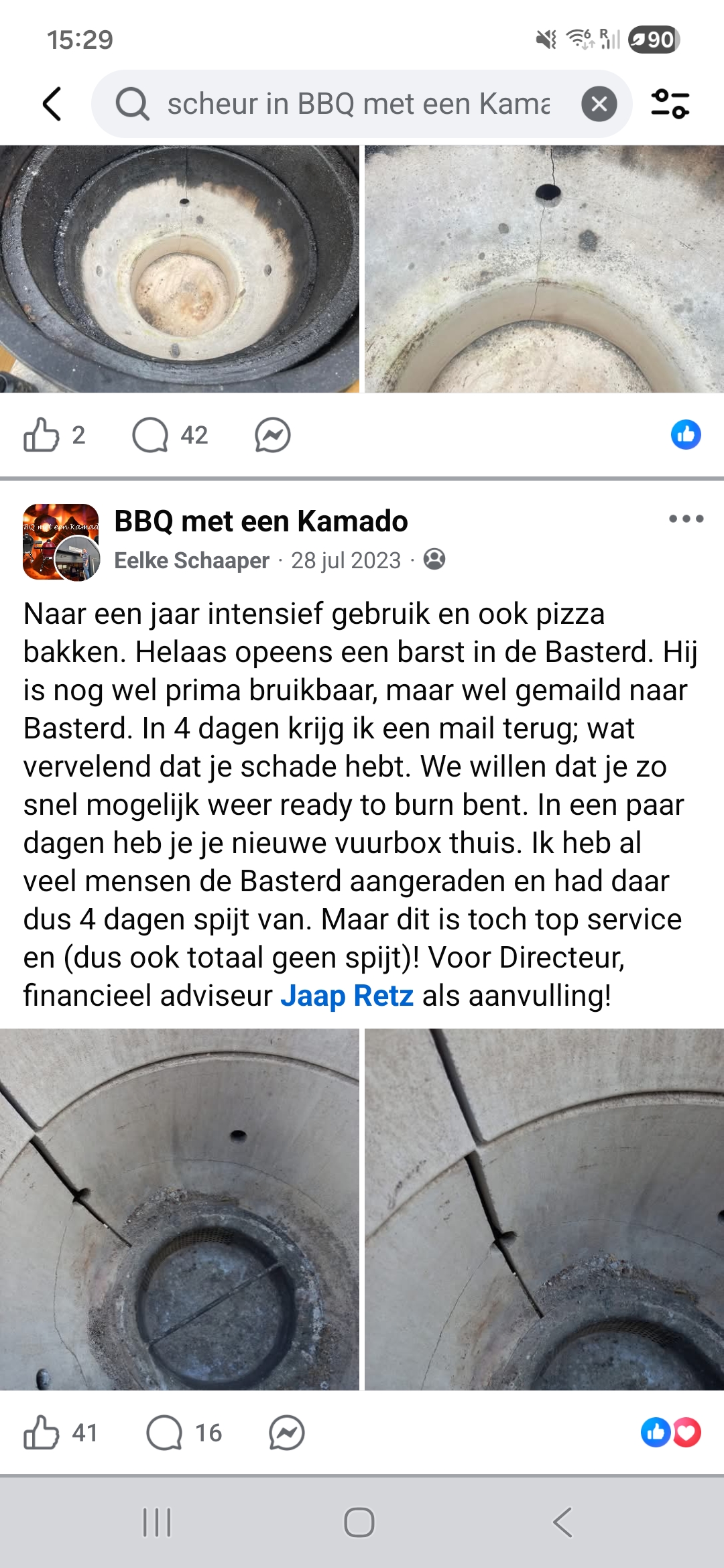Send Eelke's post via Messenger
724x1568 pixels.
(286, 1433)
